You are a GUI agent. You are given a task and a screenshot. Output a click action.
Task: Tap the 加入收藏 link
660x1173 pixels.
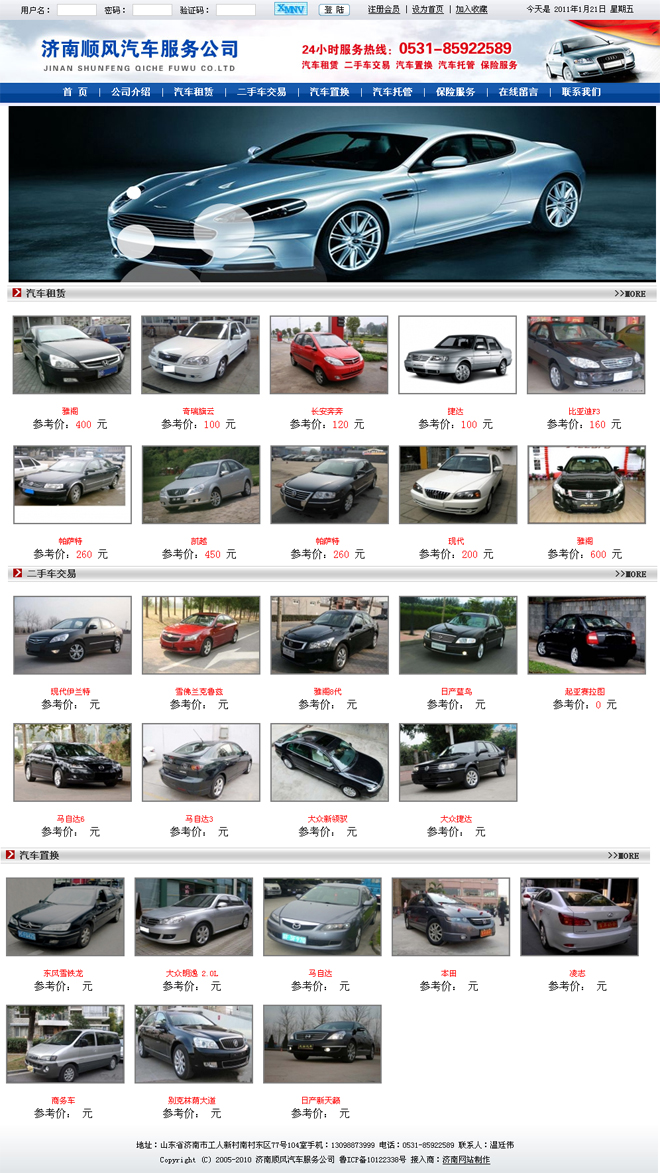(x=471, y=10)
